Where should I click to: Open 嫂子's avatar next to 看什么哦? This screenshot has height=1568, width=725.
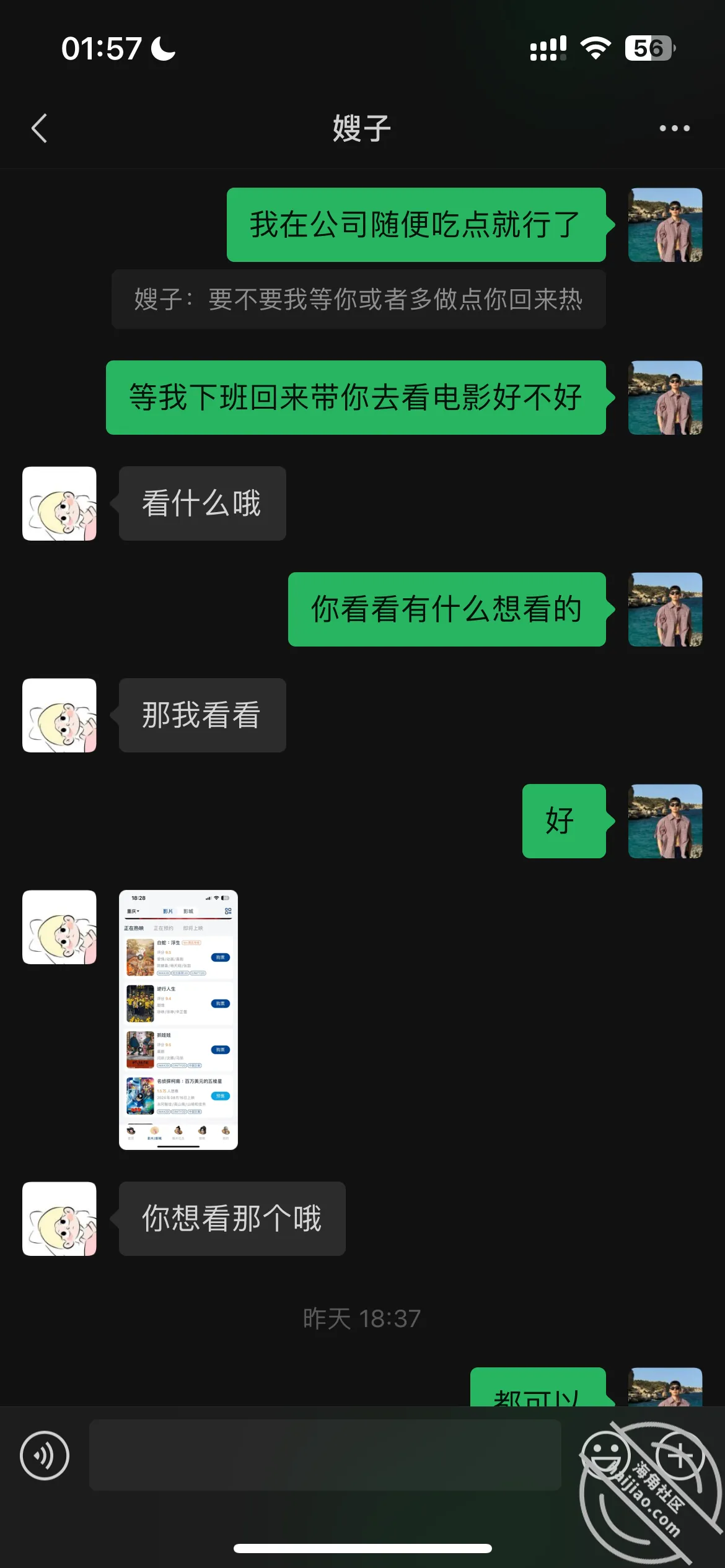[59, 503]
